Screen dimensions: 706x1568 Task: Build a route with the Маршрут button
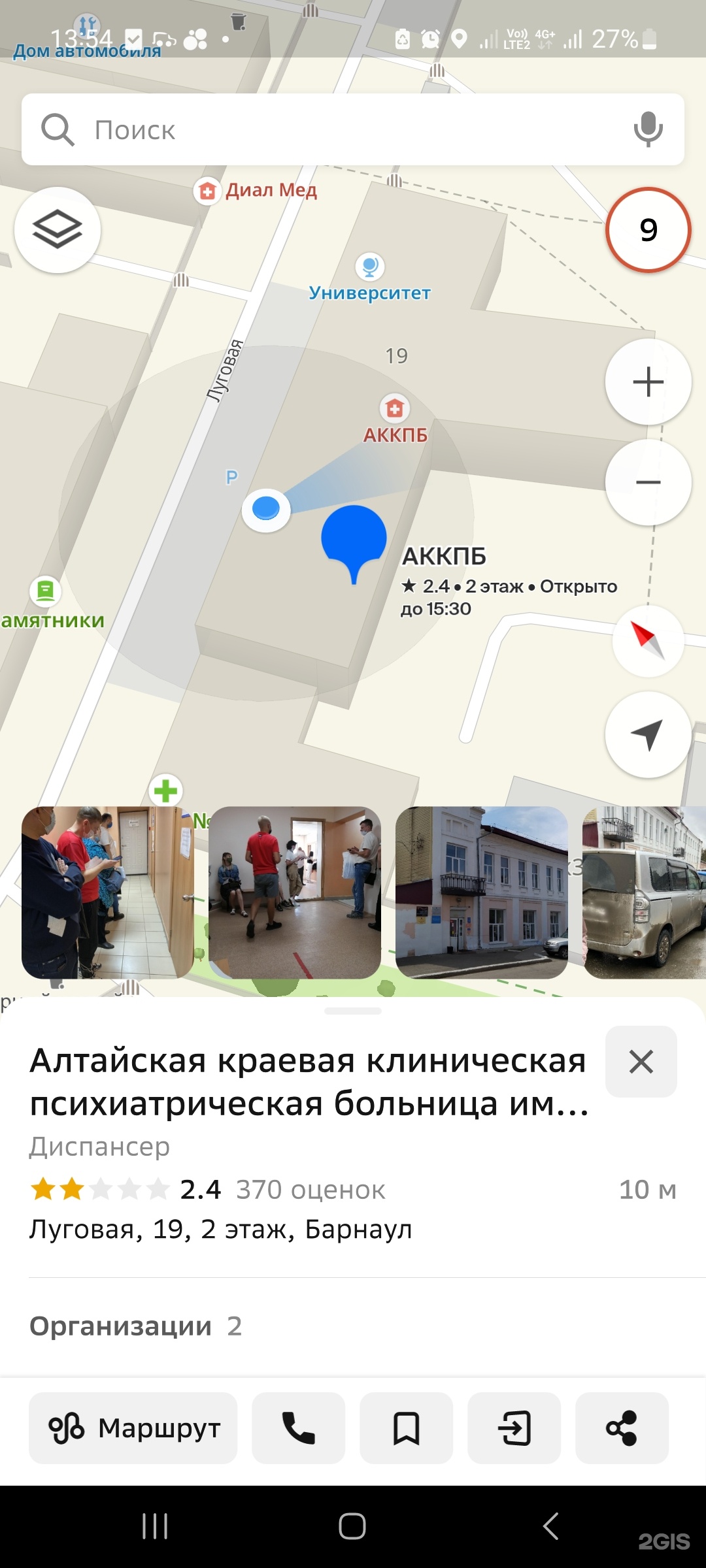[x=133, y=1428]
